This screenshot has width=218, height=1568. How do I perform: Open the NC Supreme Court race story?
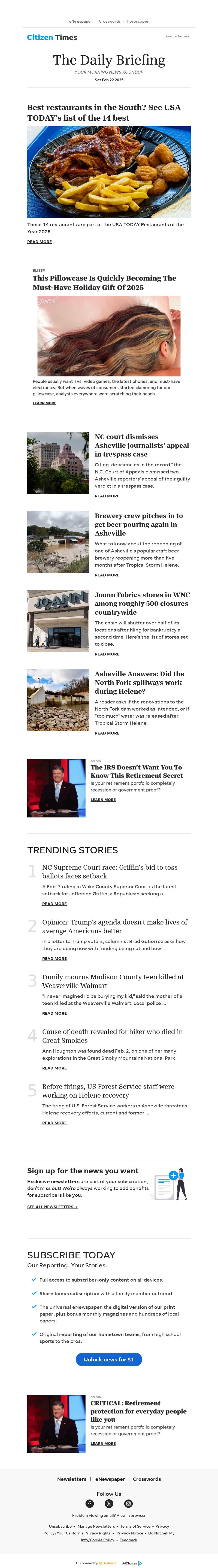coord(110,872)
